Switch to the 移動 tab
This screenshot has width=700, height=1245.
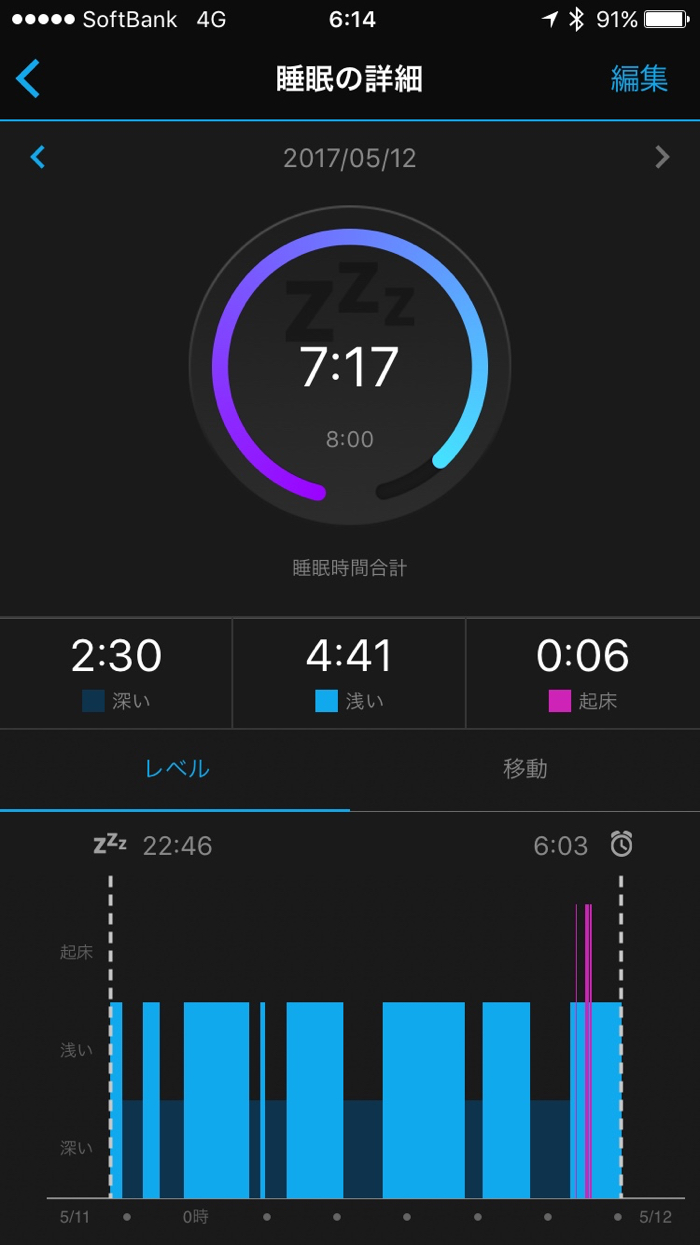[x=525, y=769]
